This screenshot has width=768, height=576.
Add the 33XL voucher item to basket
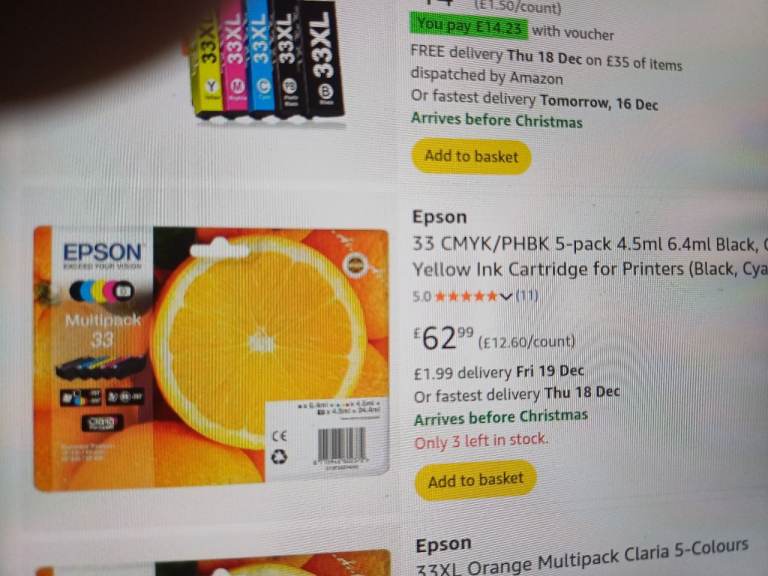pos(471,156)
